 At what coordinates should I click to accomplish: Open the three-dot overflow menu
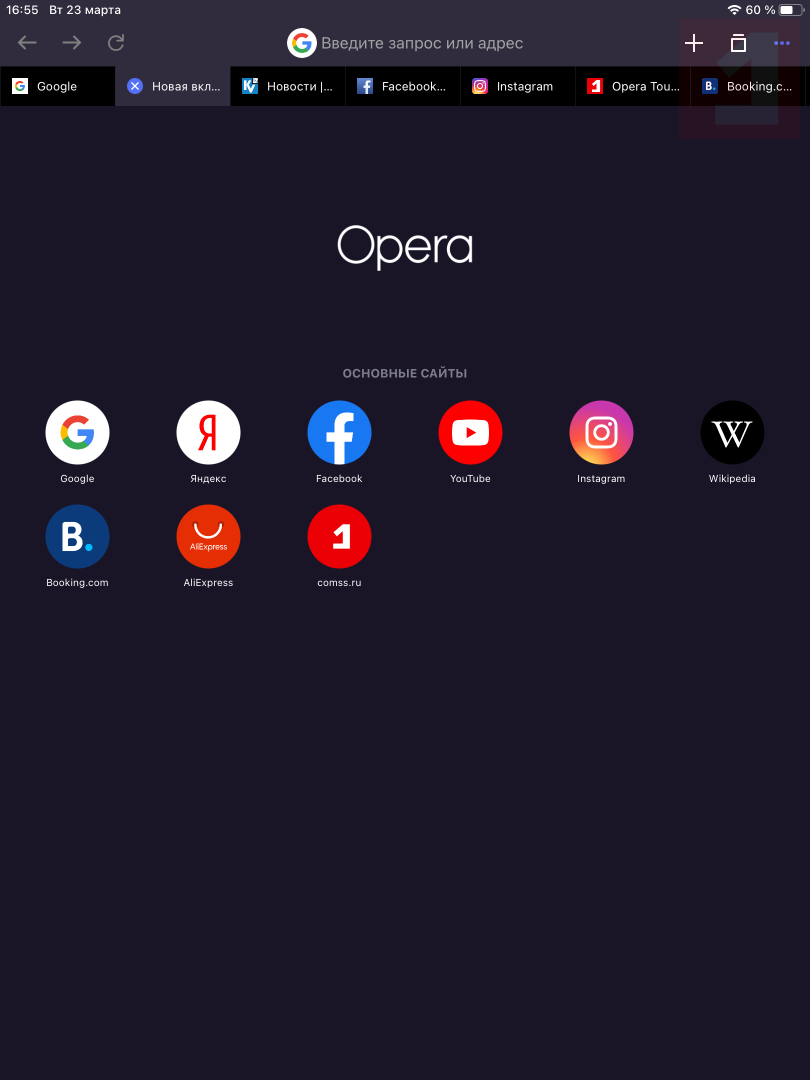(x=782, y=43)
